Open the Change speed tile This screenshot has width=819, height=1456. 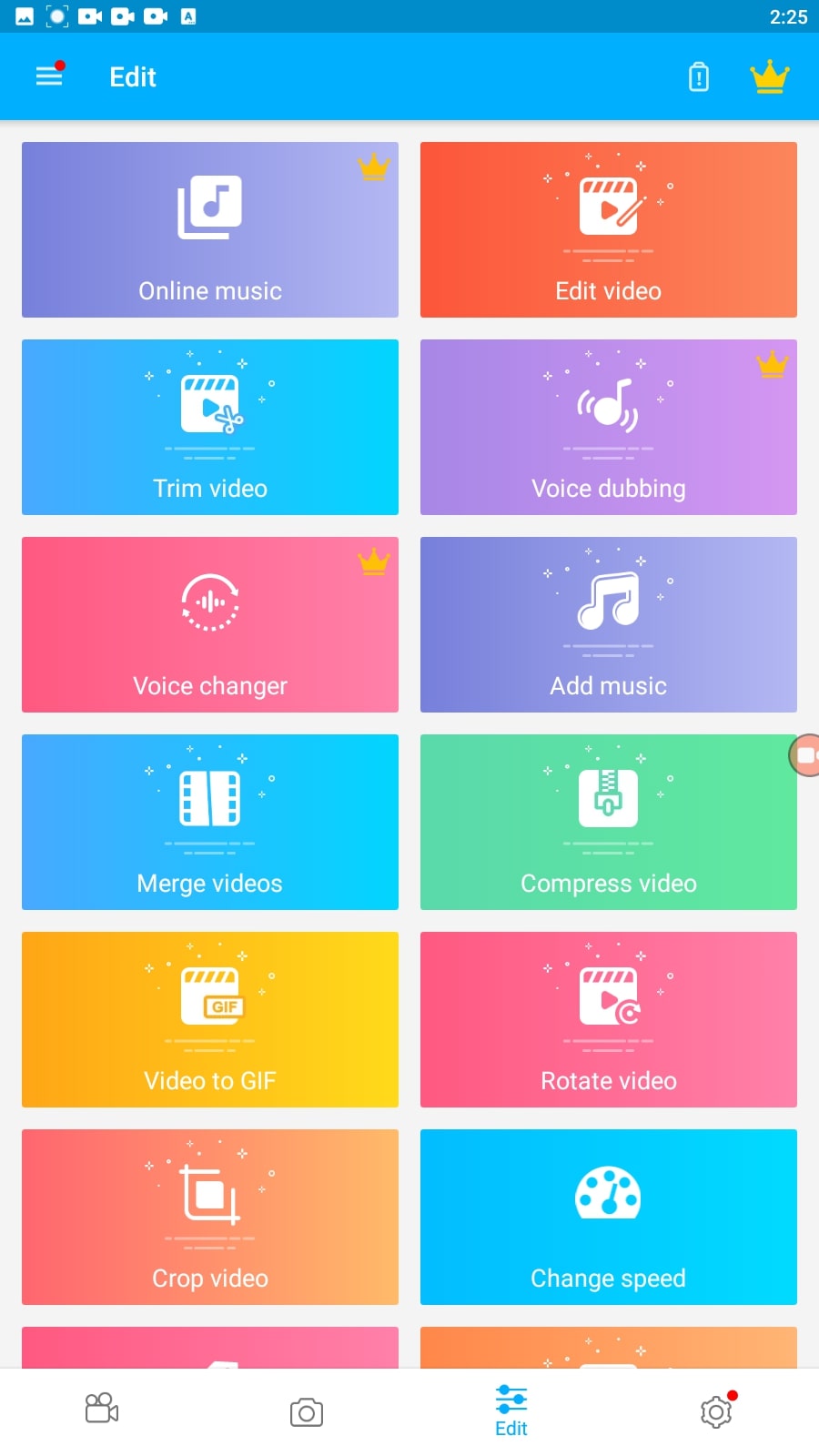(609, 1217)
